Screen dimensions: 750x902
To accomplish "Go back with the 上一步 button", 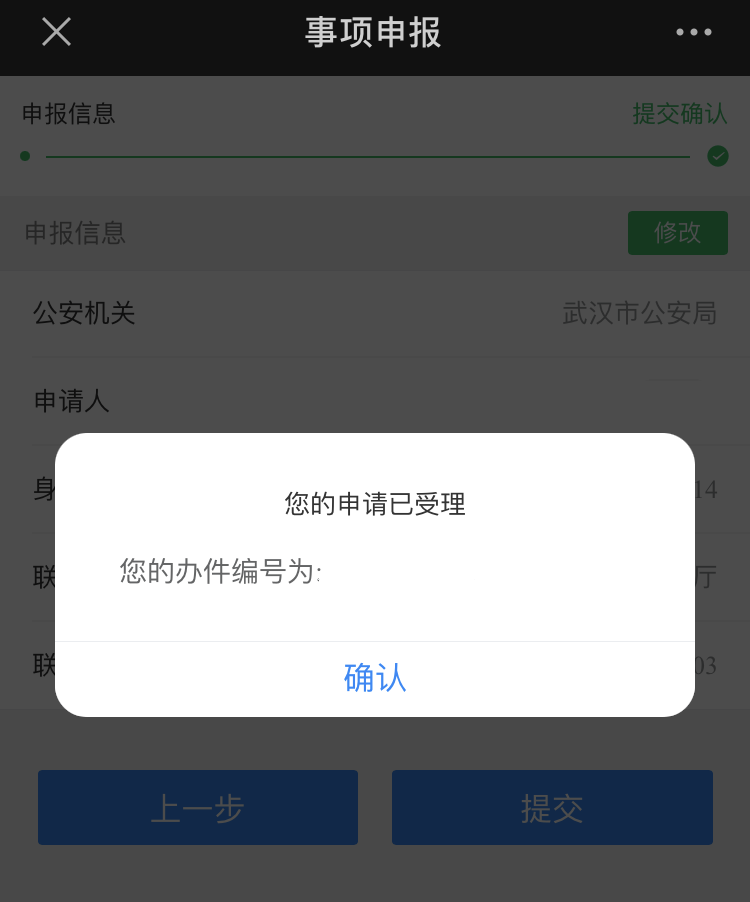I will (x=198, y=807).
